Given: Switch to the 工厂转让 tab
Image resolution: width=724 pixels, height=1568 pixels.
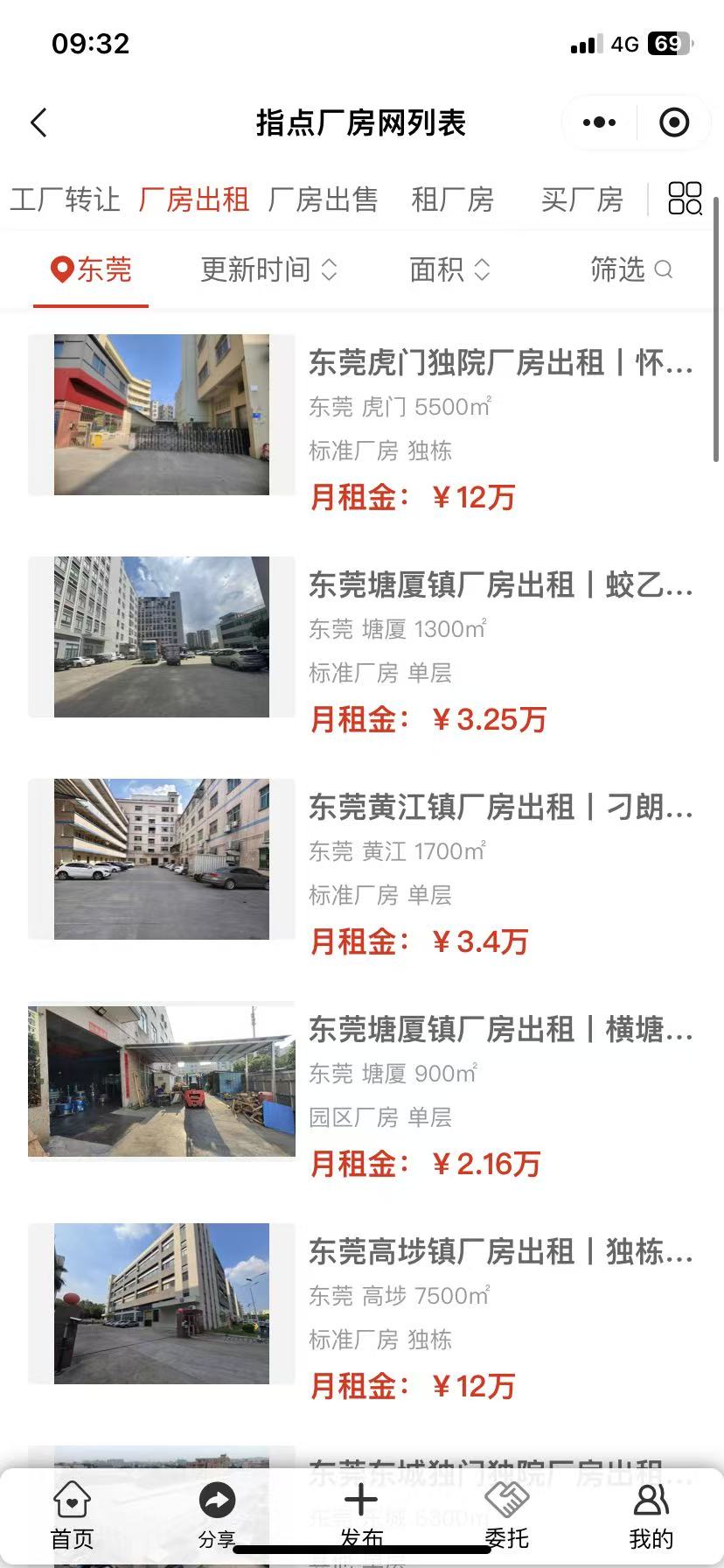Looking at the screenshot, I should (65, 199).
